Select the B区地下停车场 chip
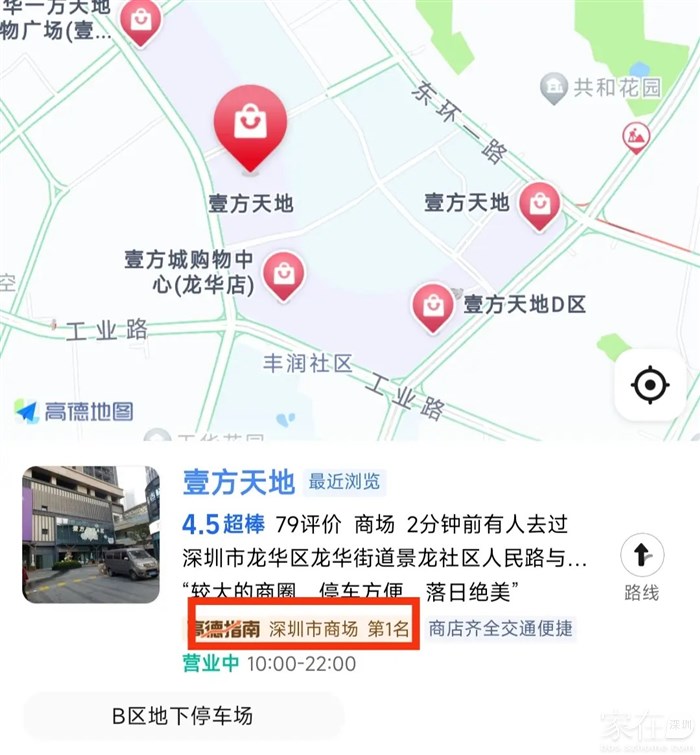The height and width of the screenshot is (755, 700). click(183, 716)
